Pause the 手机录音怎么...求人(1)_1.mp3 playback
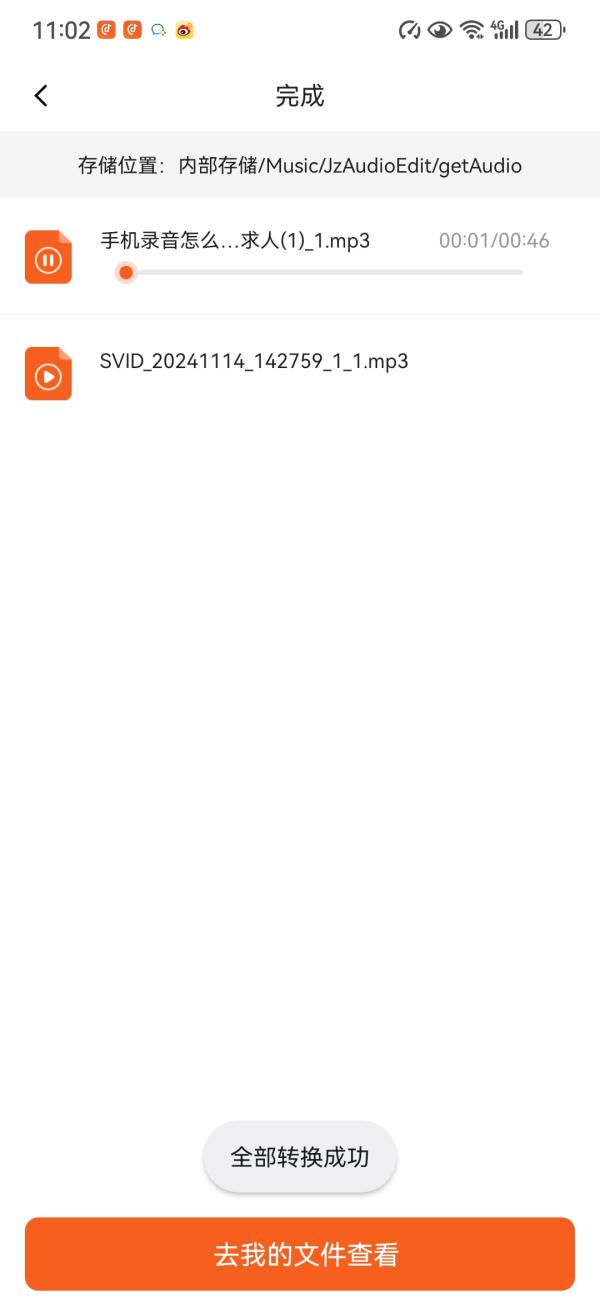Image resolution: width=600 pixels, height=1299 pixels. point(48,259)
